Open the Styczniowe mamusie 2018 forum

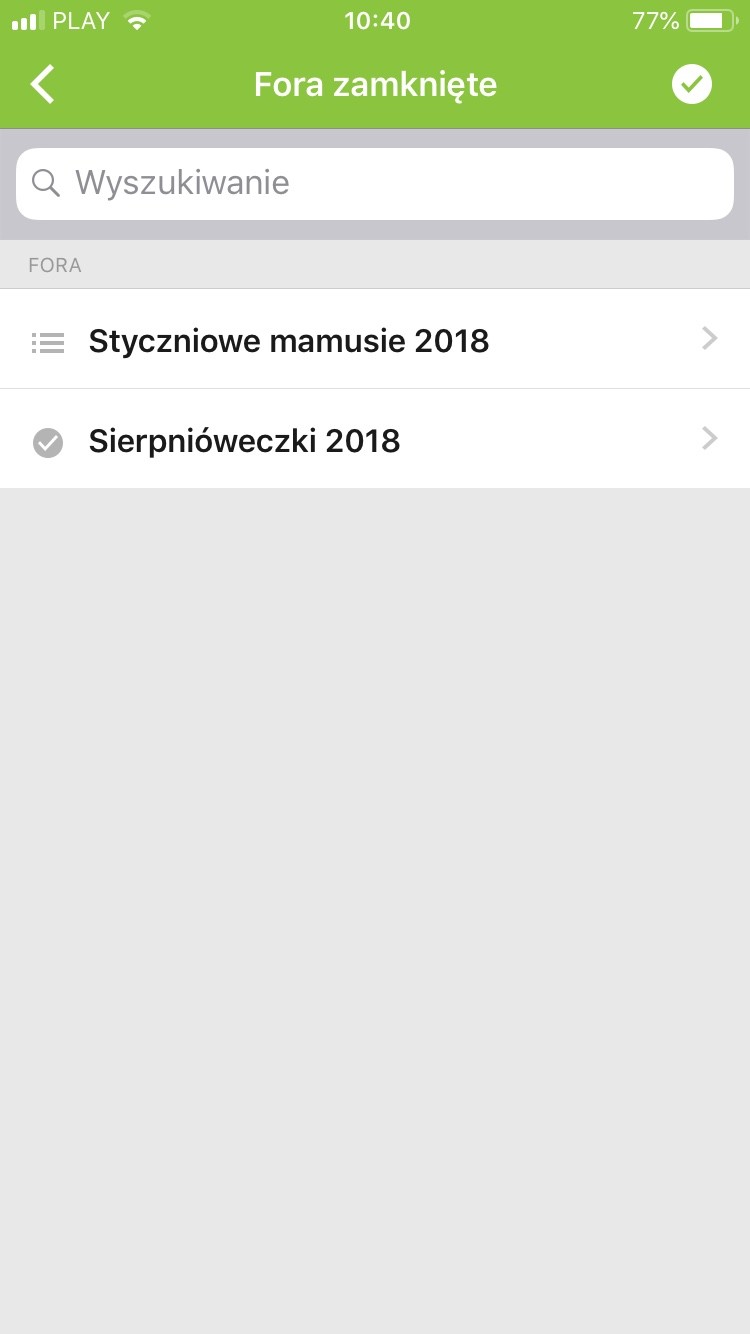[x=375, y=340]
